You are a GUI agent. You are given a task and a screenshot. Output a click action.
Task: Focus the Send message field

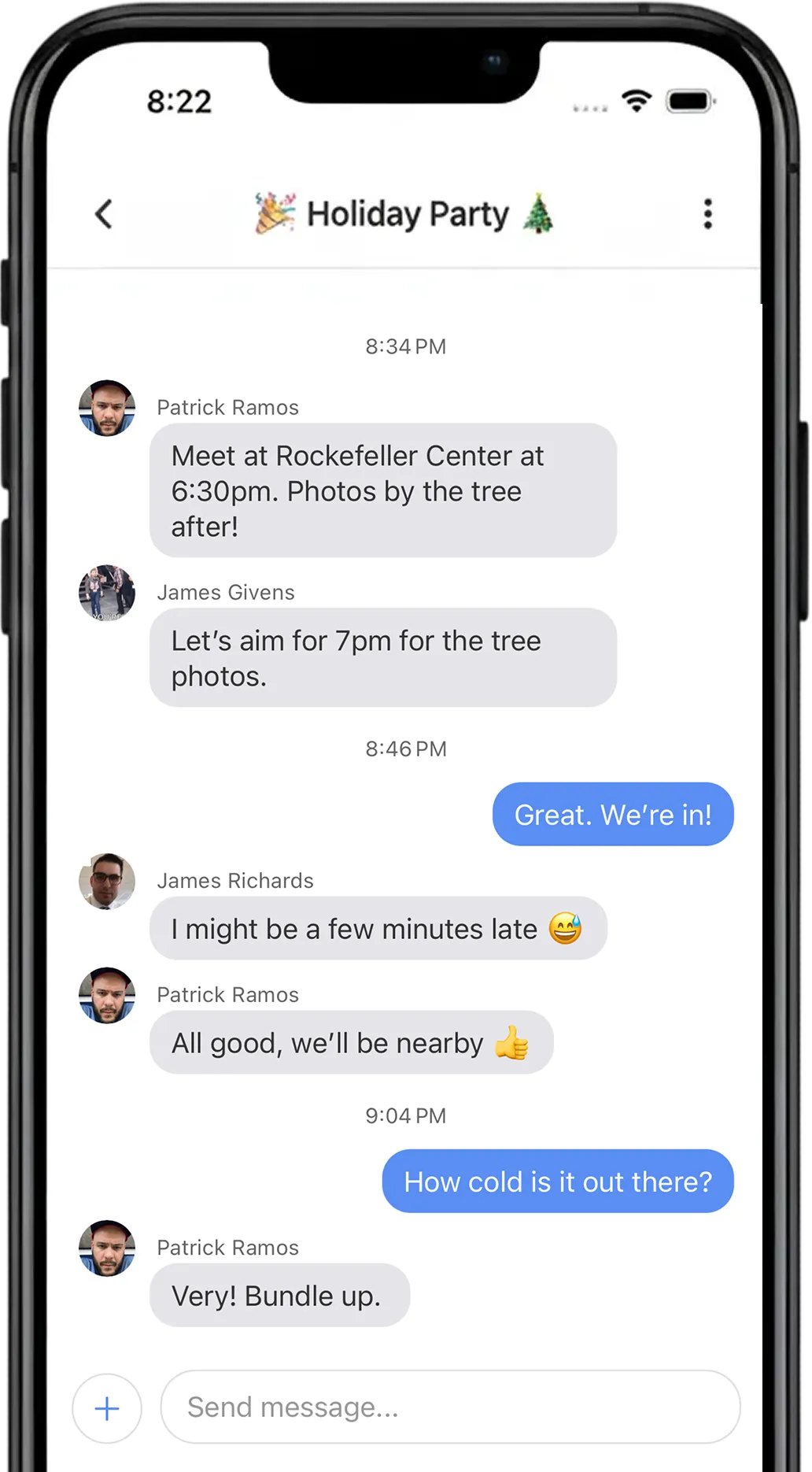450,1407
